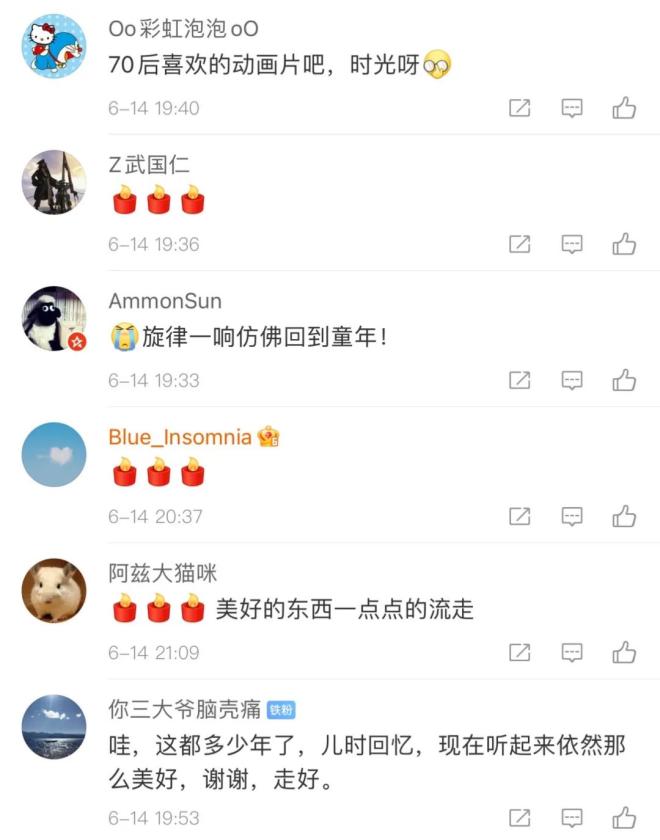Reply to AmmonSun's comment

572,380
